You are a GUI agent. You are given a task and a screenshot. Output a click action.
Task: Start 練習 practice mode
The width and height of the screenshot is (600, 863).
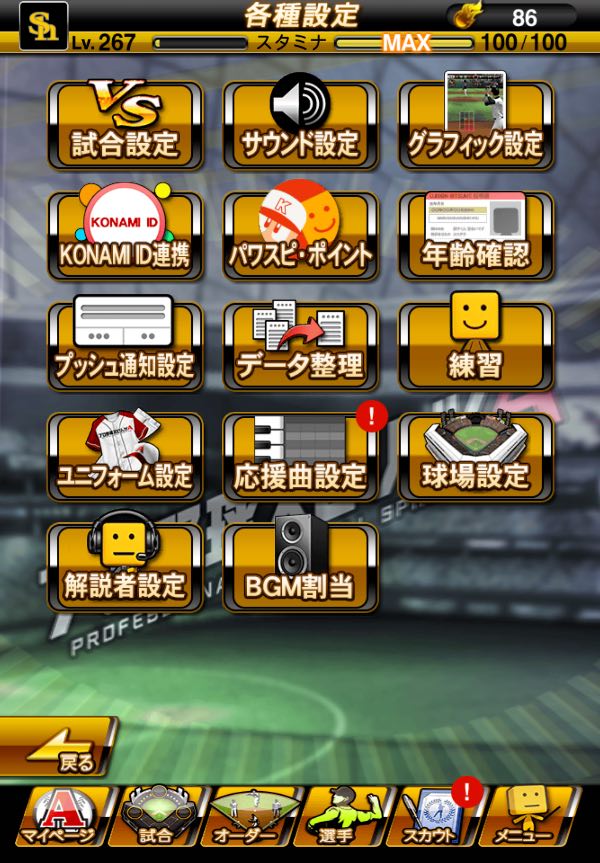click(475, 347)
